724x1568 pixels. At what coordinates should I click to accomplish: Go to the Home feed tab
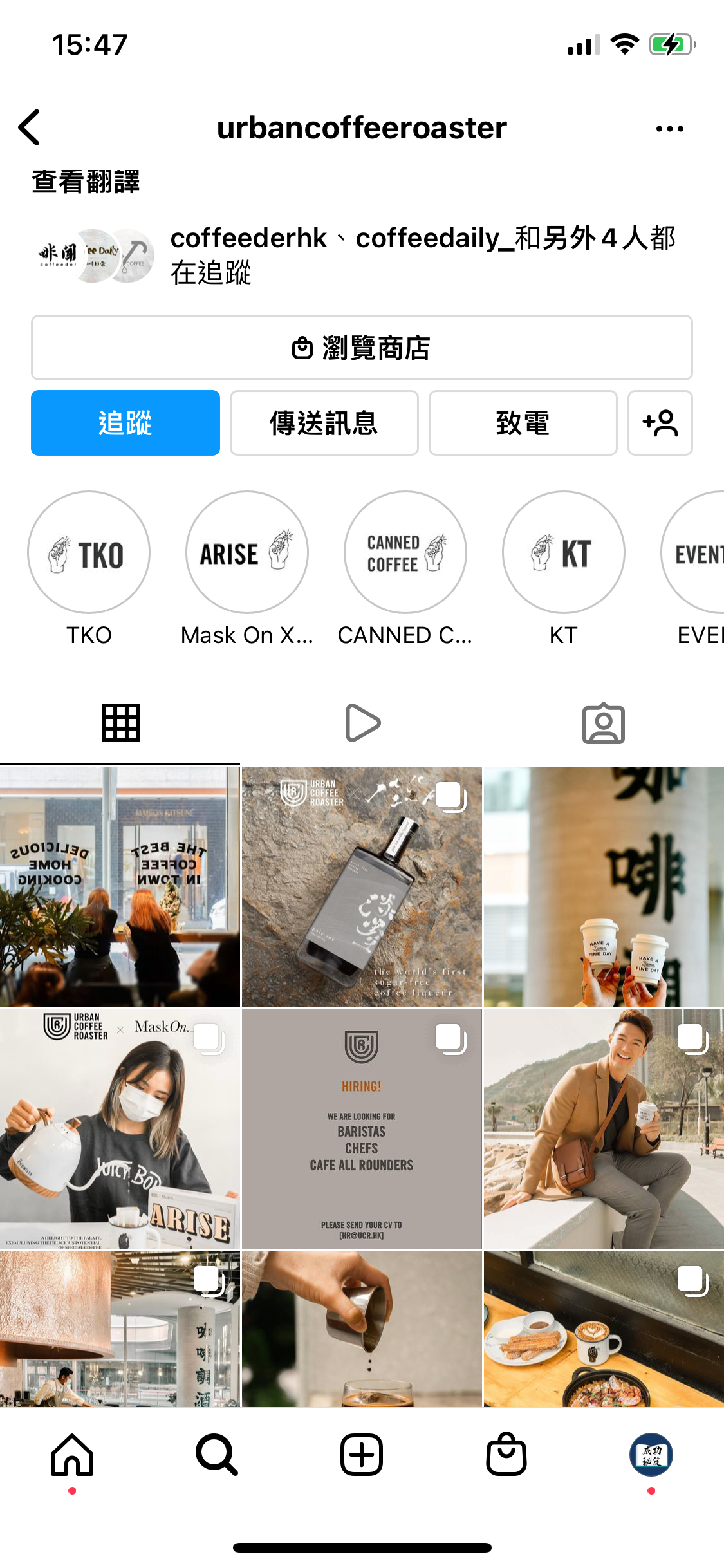(72, 1455)
